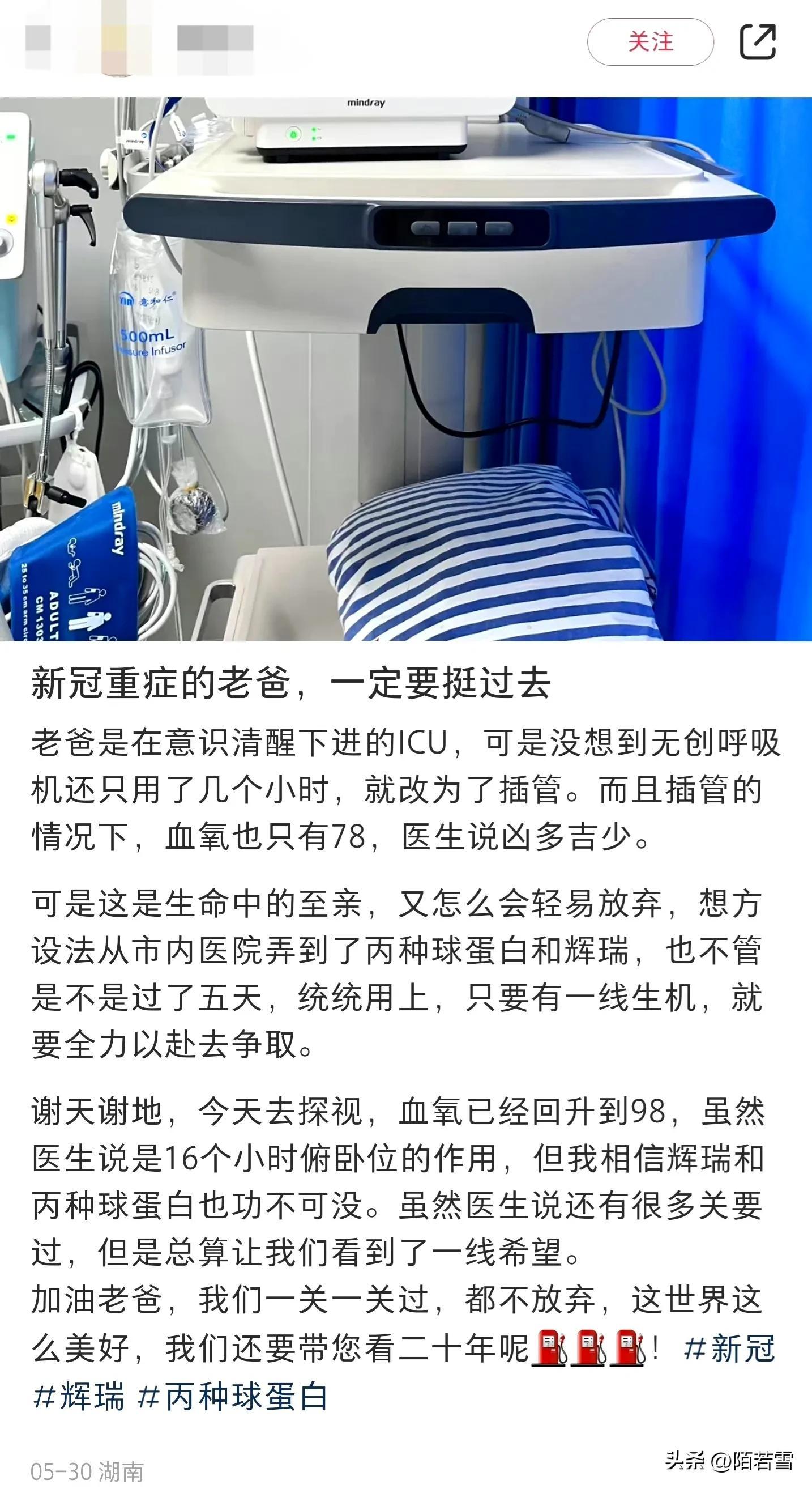Share this post

pyautogui.click(x=757, y=41)
